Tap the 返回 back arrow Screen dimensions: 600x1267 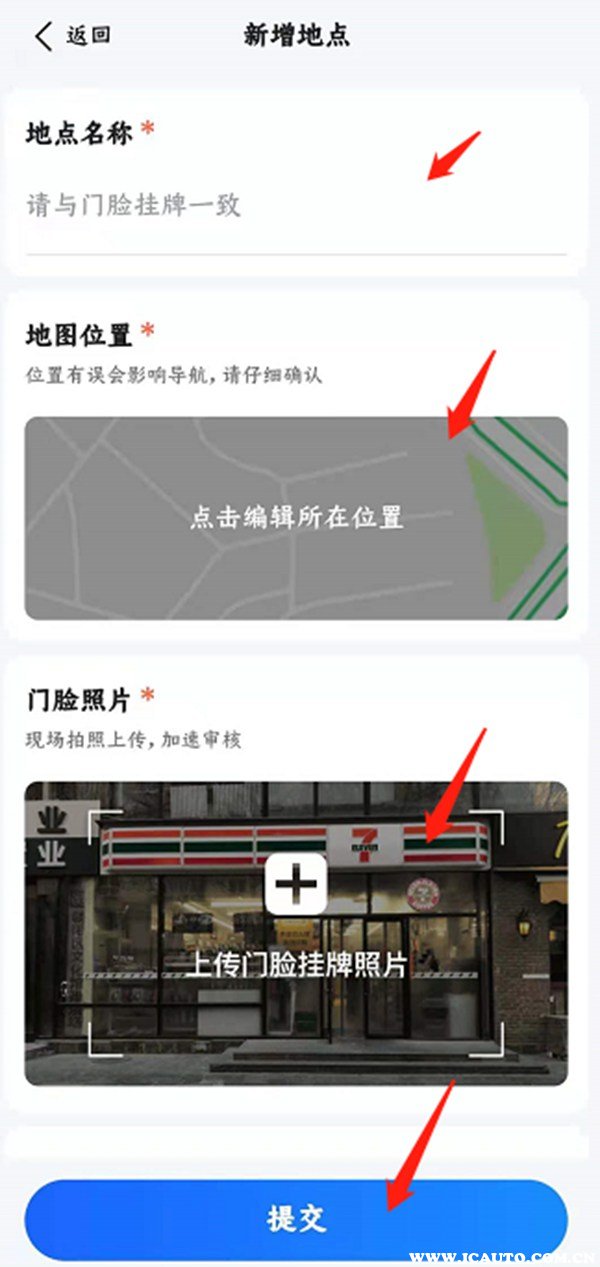44,37
